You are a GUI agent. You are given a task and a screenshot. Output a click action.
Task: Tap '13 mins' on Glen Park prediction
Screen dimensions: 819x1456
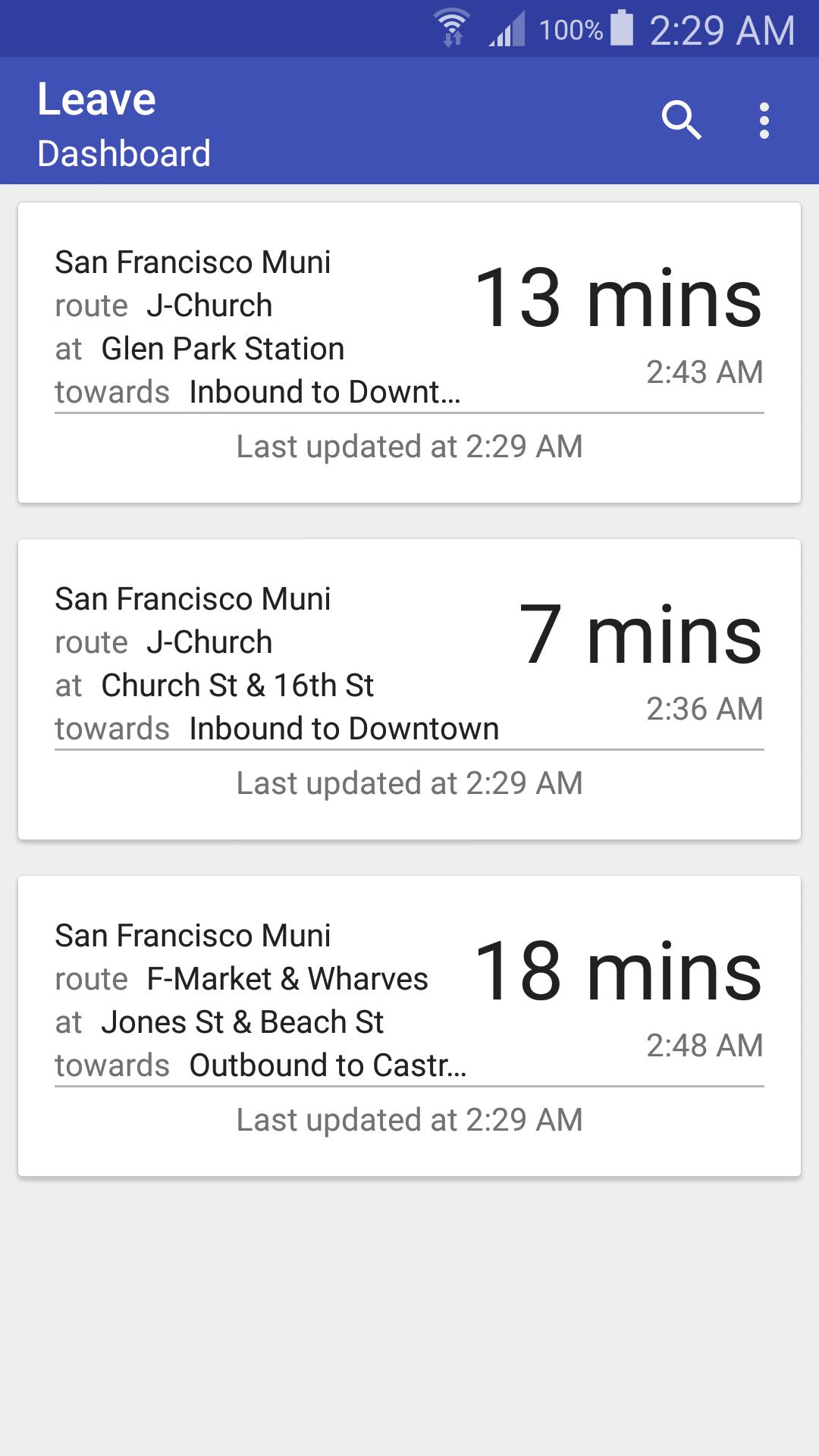[620, 300]
